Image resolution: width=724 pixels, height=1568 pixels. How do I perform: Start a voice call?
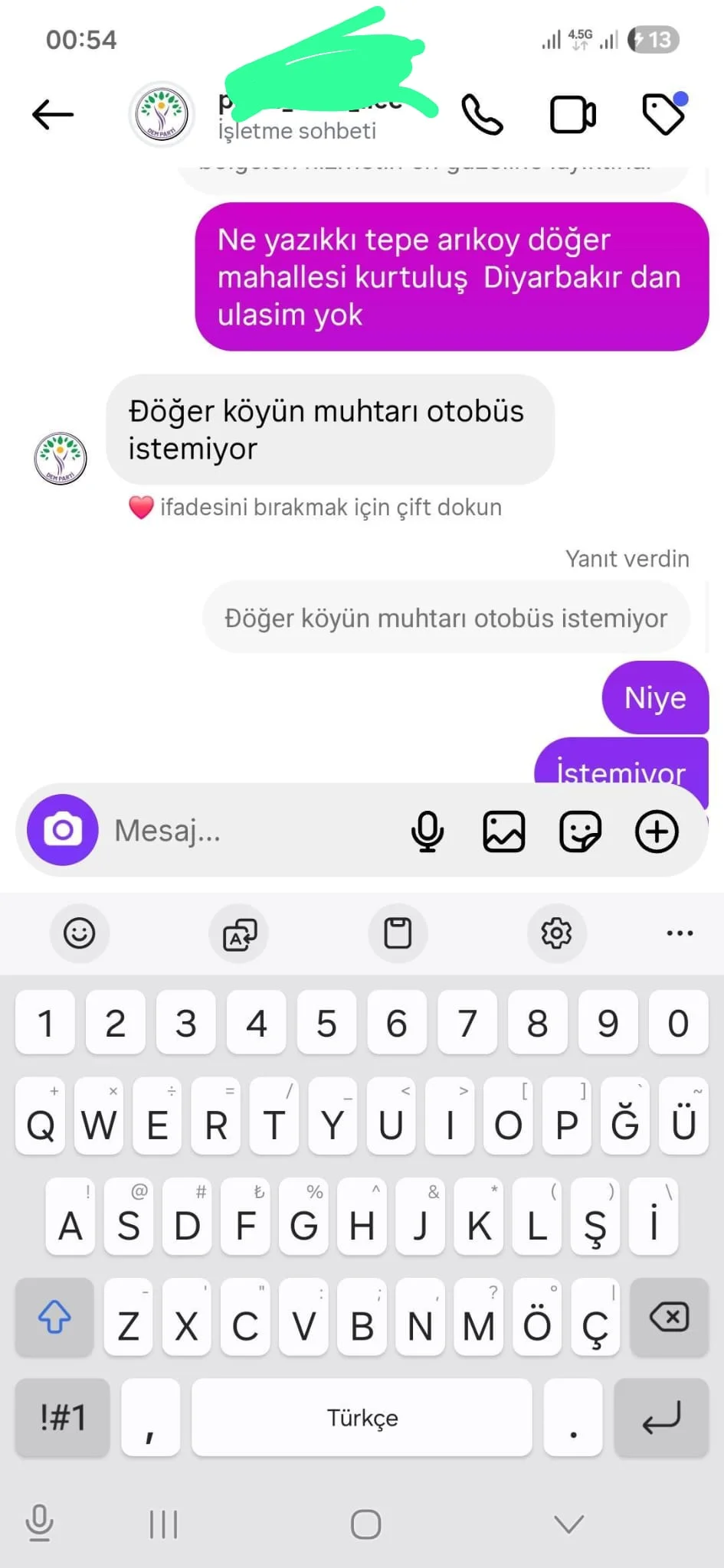[x=482, y=115]
